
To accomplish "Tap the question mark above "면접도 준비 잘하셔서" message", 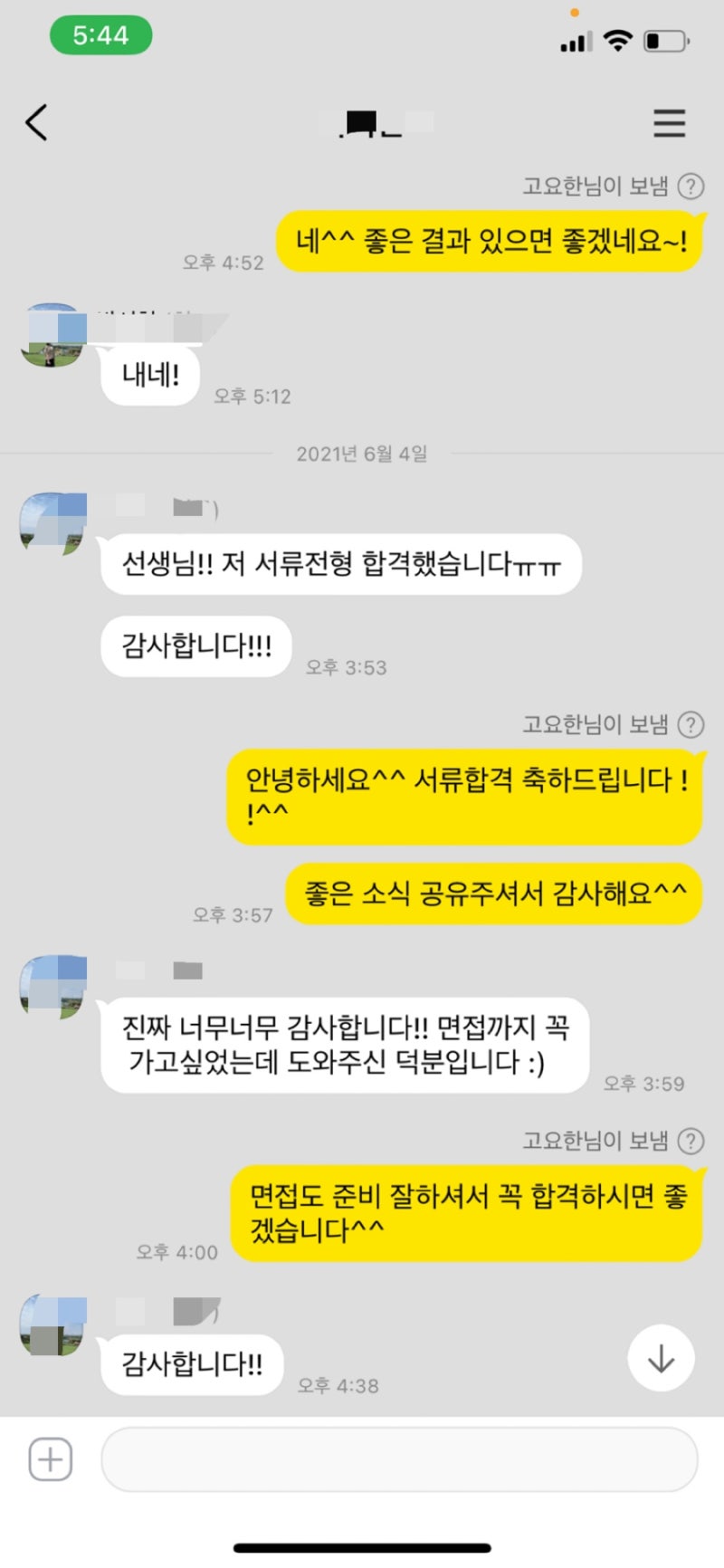I will click(x=691, y=1141).
